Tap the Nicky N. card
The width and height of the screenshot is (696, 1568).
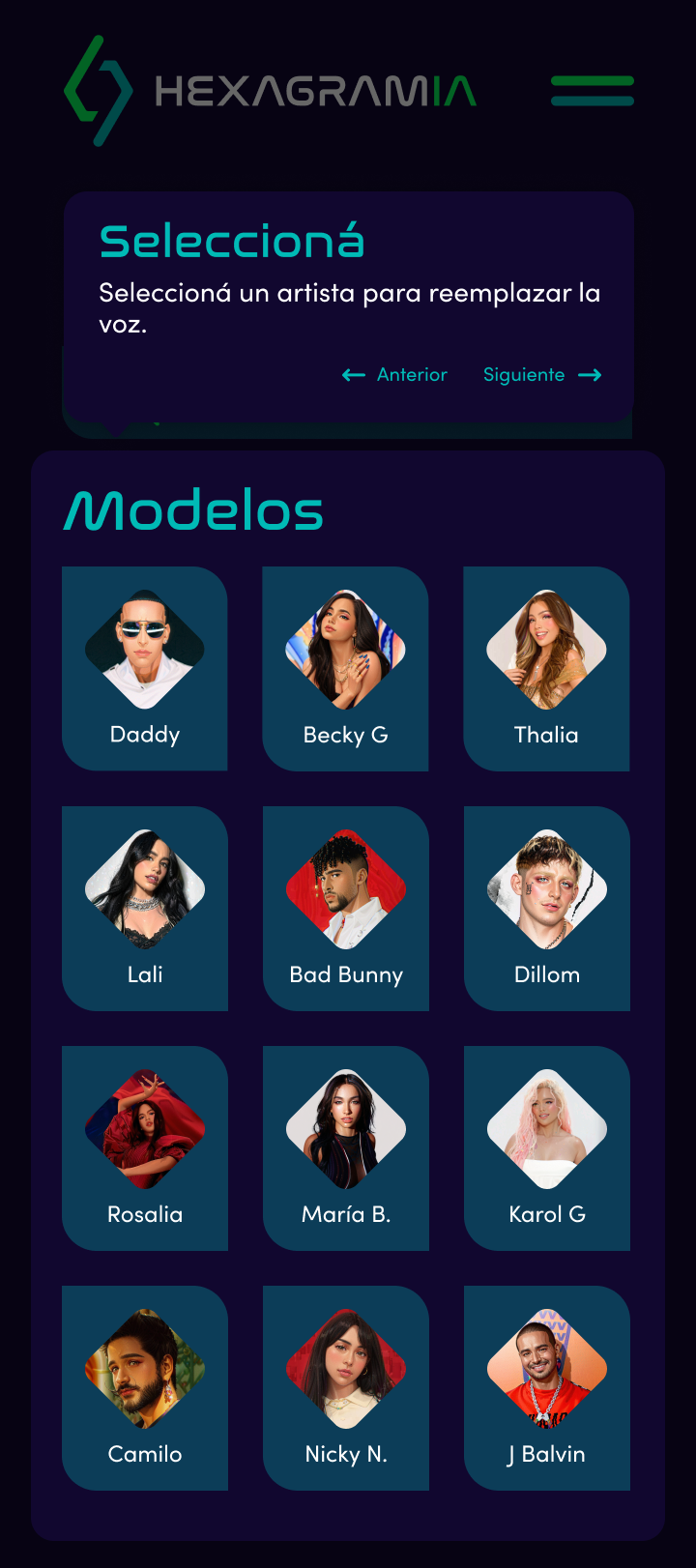tap(345, 1388)
